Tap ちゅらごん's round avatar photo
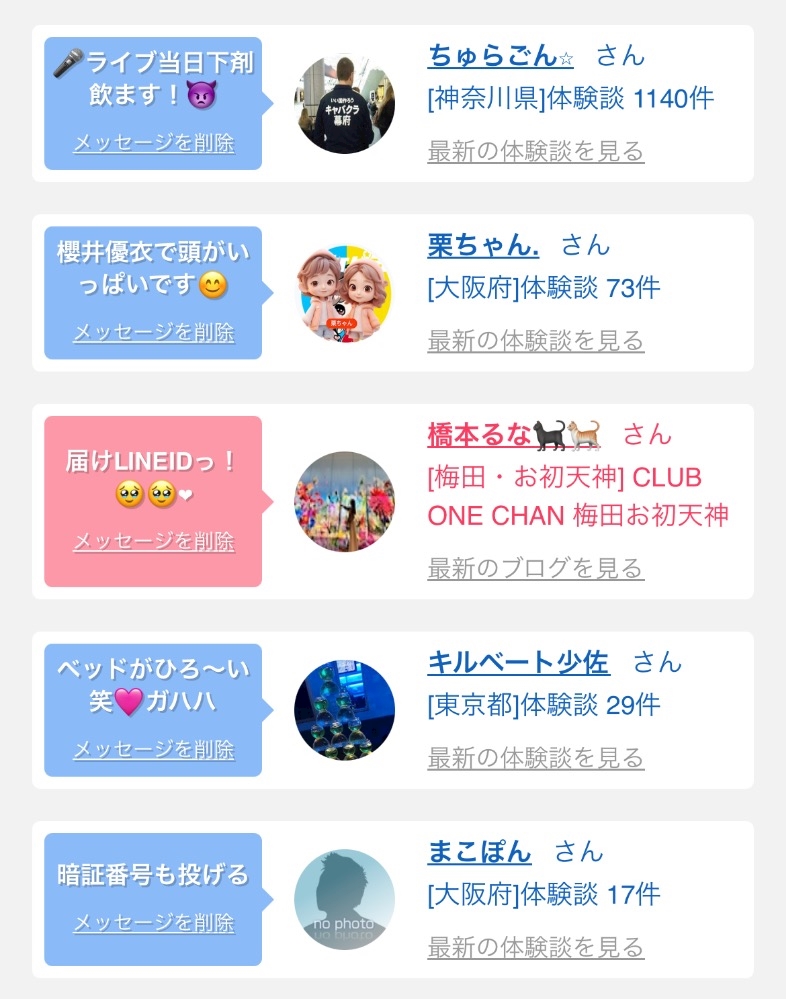786x999 pixels. click(x=344, y=104)
